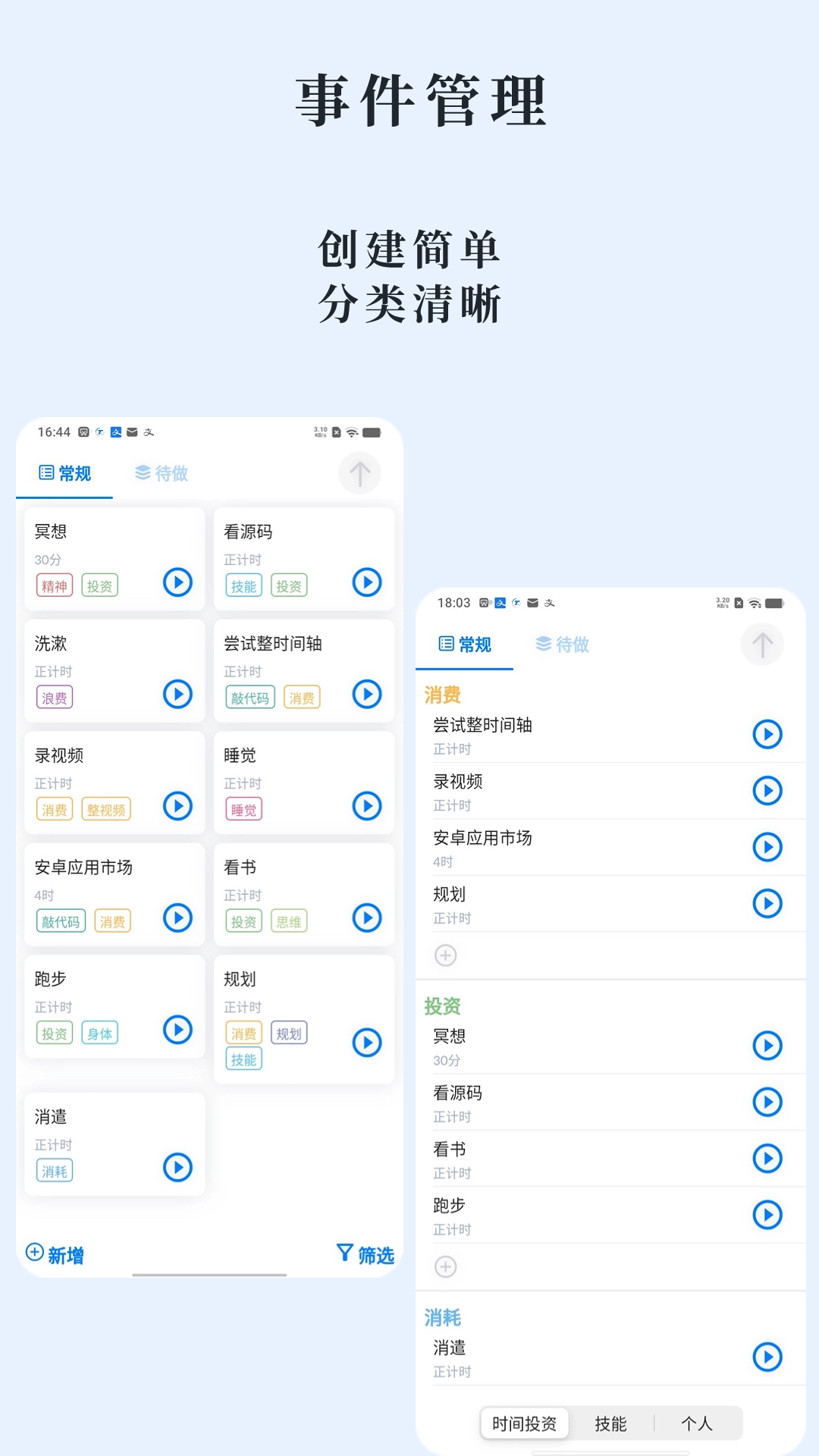Play the 看源码 event timer
This screenshot has width=819, height=1456.
tap(367, 583)
